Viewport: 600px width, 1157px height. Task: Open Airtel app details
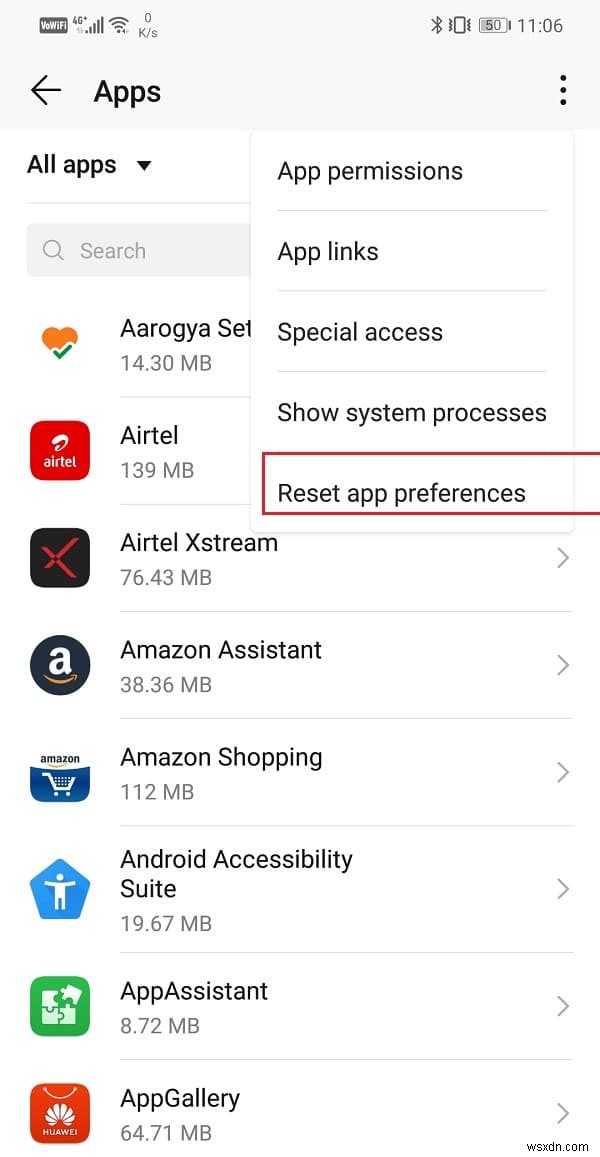click(x=140, y=451)
